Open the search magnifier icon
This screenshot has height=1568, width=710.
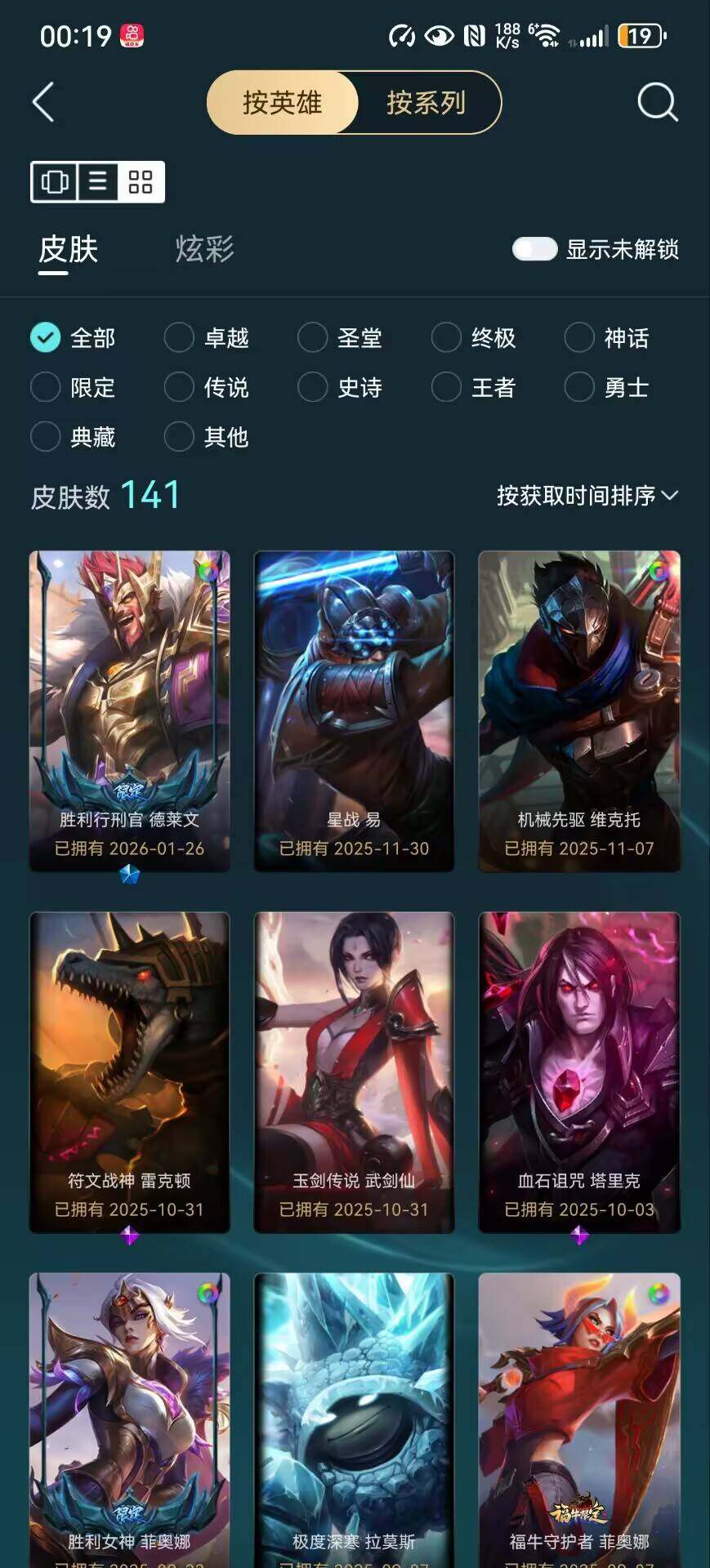coord(657,103)
